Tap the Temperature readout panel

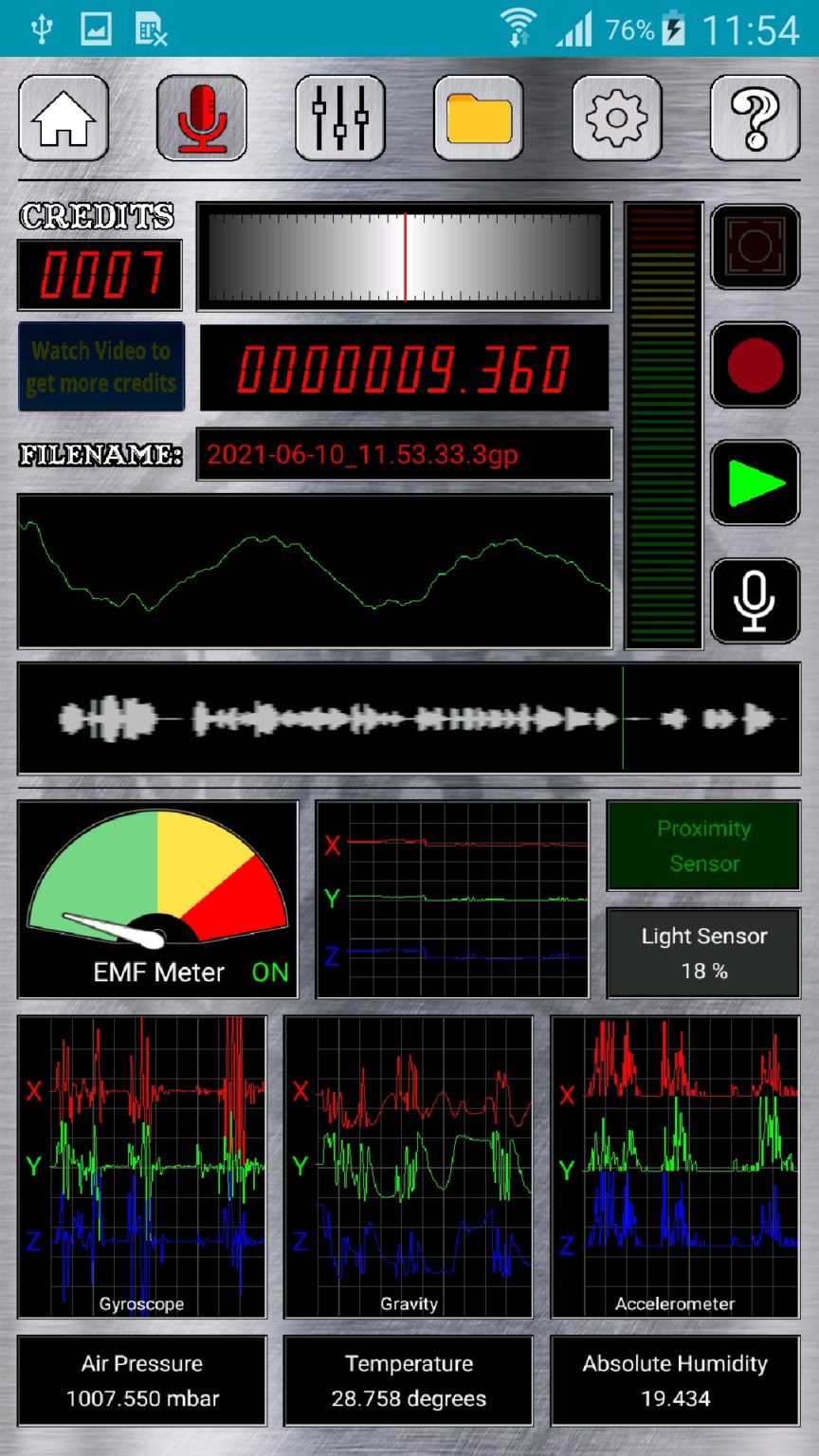coord(408,1381)
